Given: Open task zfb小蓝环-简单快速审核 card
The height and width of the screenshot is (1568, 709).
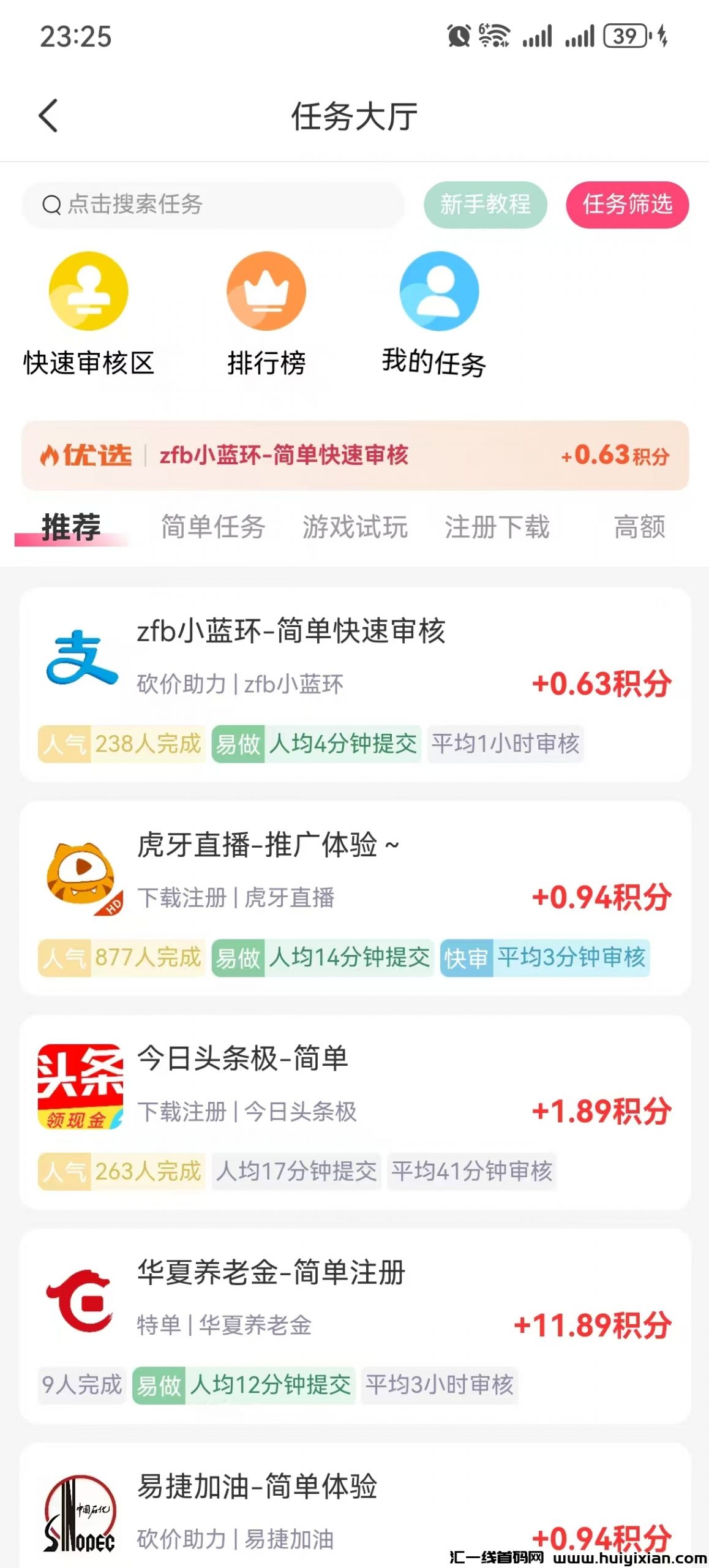Looking at the screenshot, I should click(355, 684).
